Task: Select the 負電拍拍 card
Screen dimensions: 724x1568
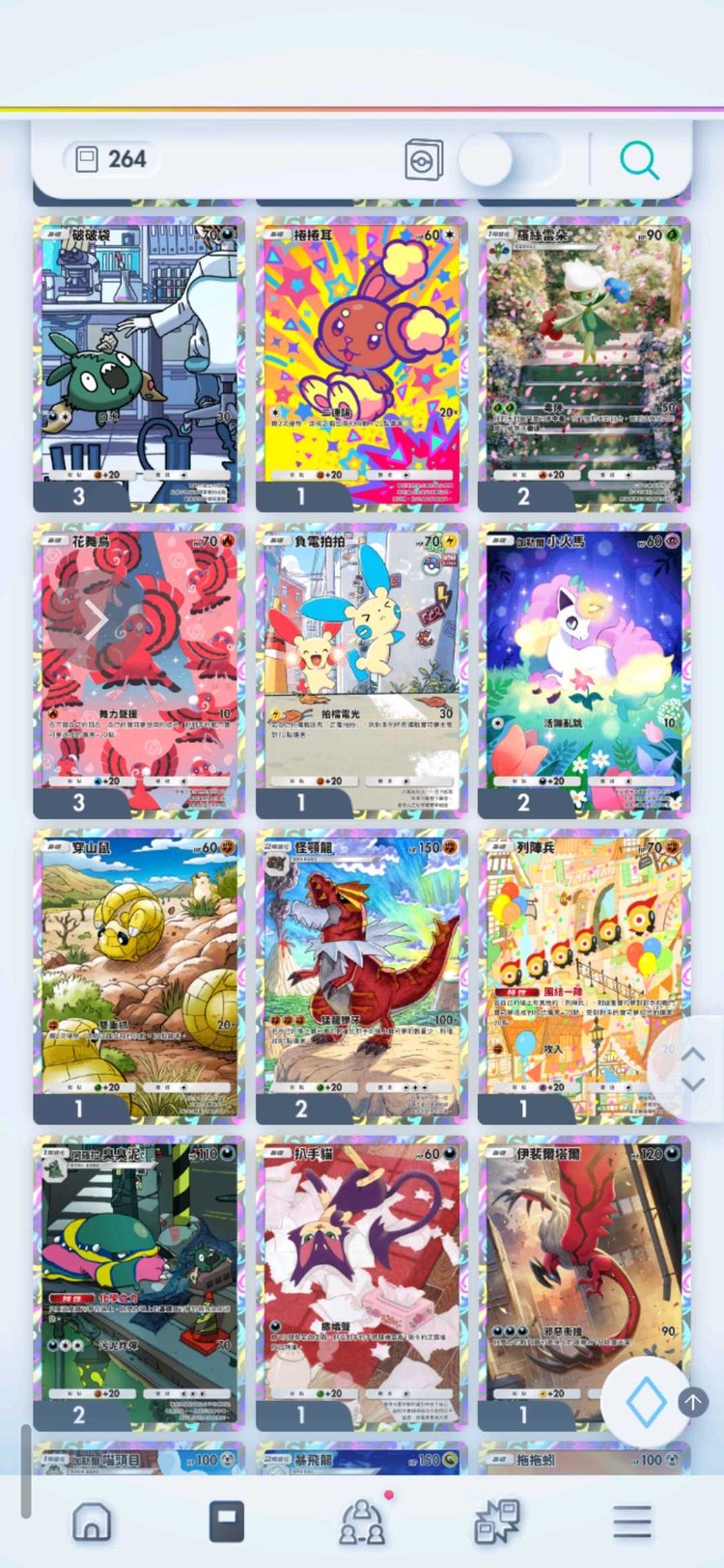Action: point(362,671)
